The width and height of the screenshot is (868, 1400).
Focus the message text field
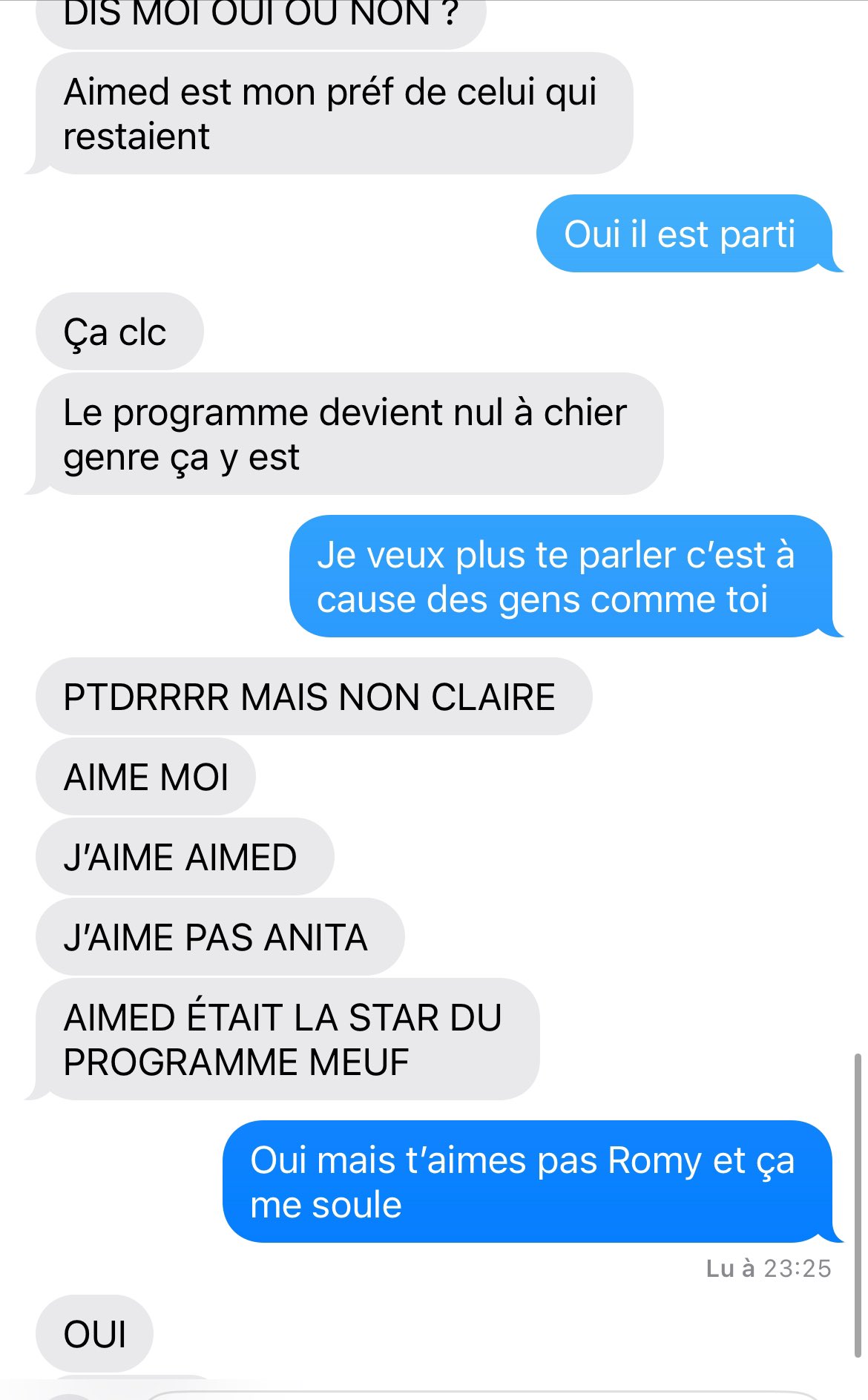482,1395
